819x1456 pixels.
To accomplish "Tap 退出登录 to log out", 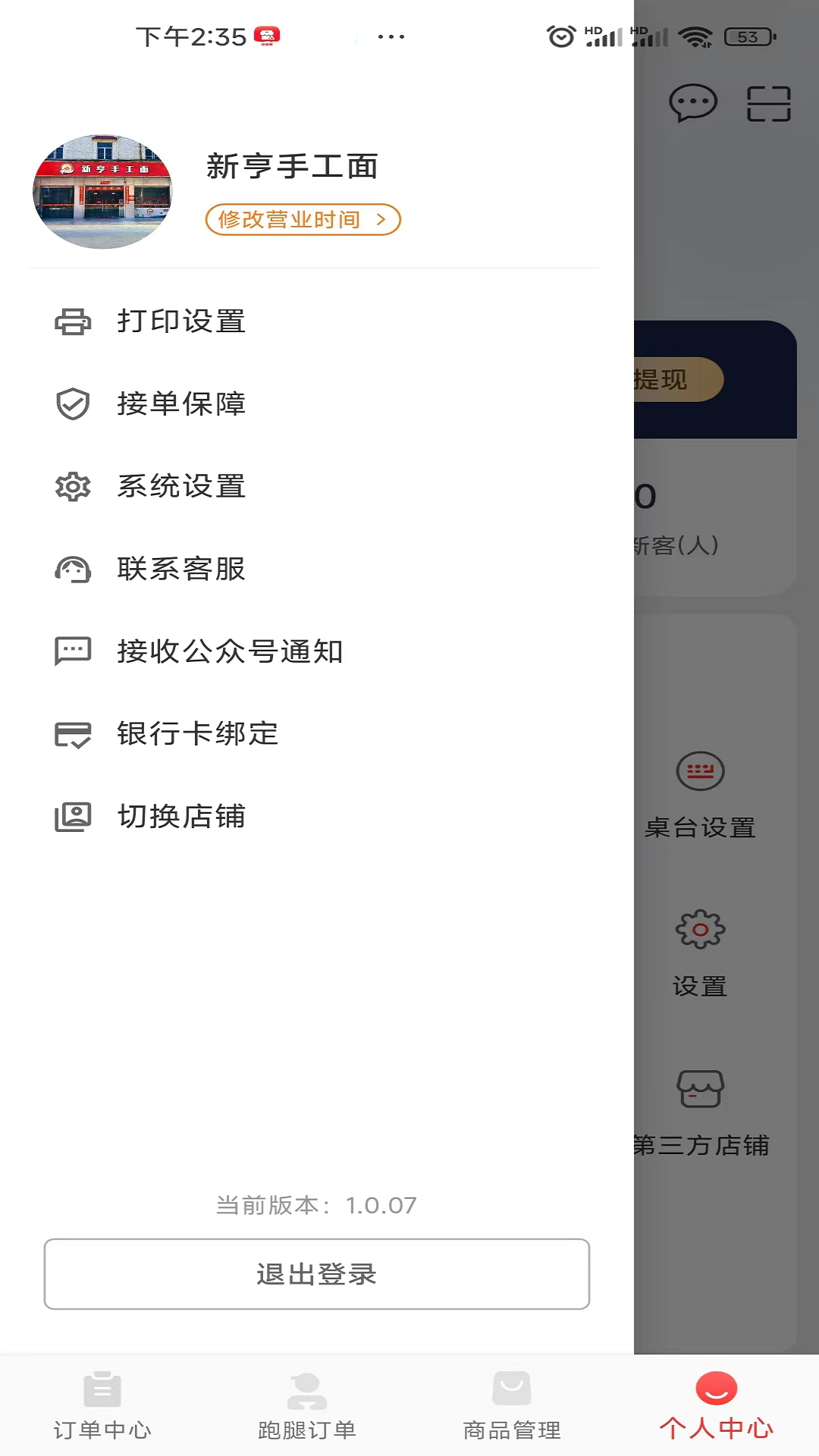I will coord(317,1274).
